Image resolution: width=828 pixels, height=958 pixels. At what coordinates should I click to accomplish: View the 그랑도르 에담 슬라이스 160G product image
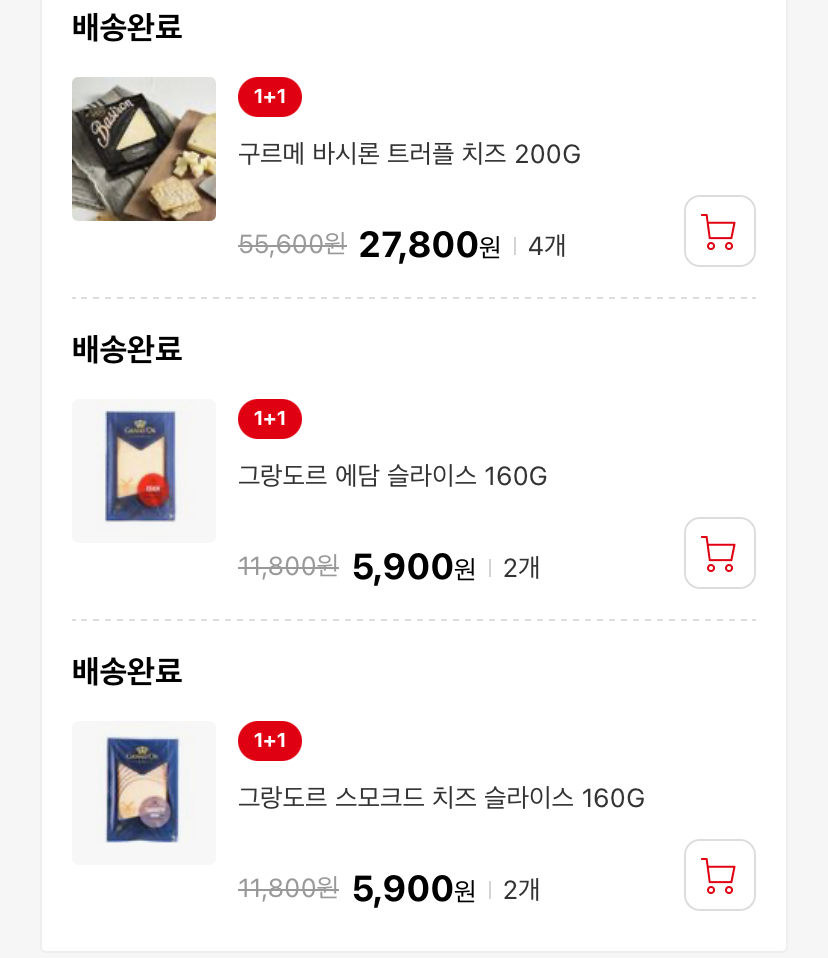tap(144, 471)
